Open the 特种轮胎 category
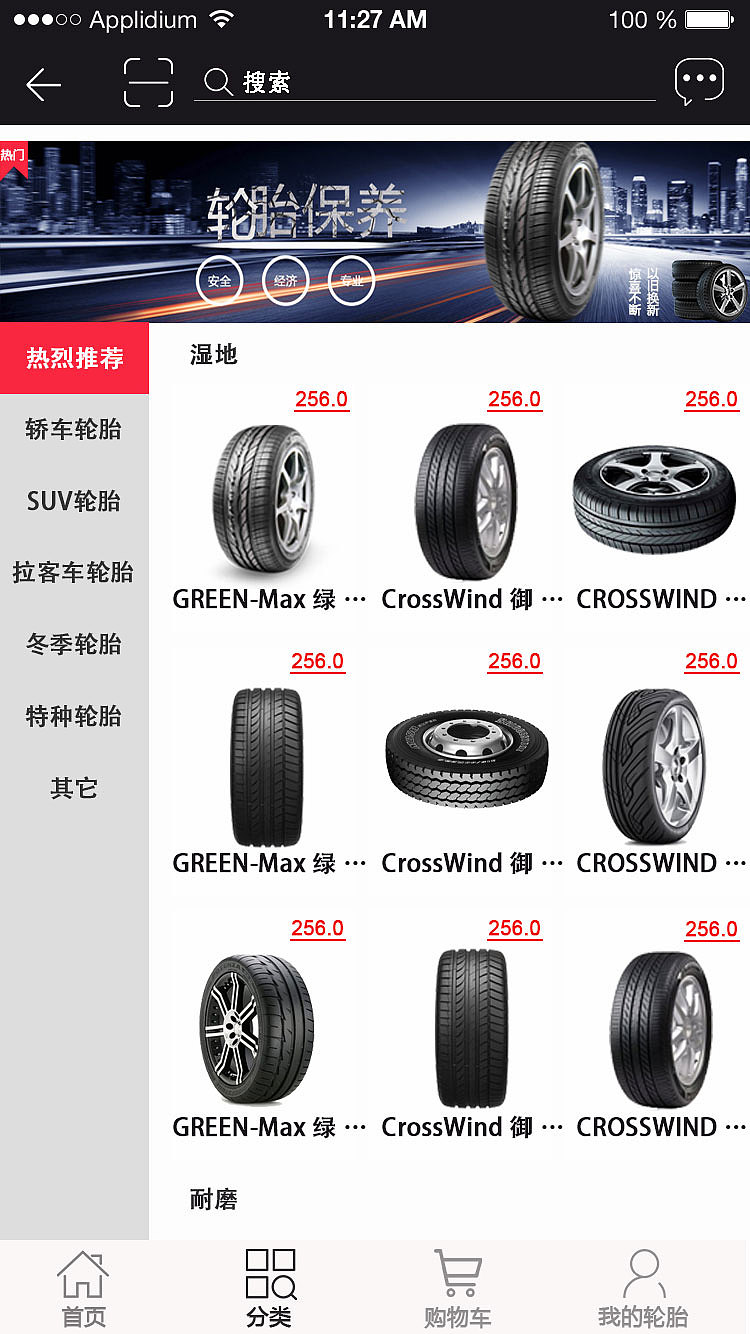The height and width of the screenshot is (1334, 750). [75, 716]
